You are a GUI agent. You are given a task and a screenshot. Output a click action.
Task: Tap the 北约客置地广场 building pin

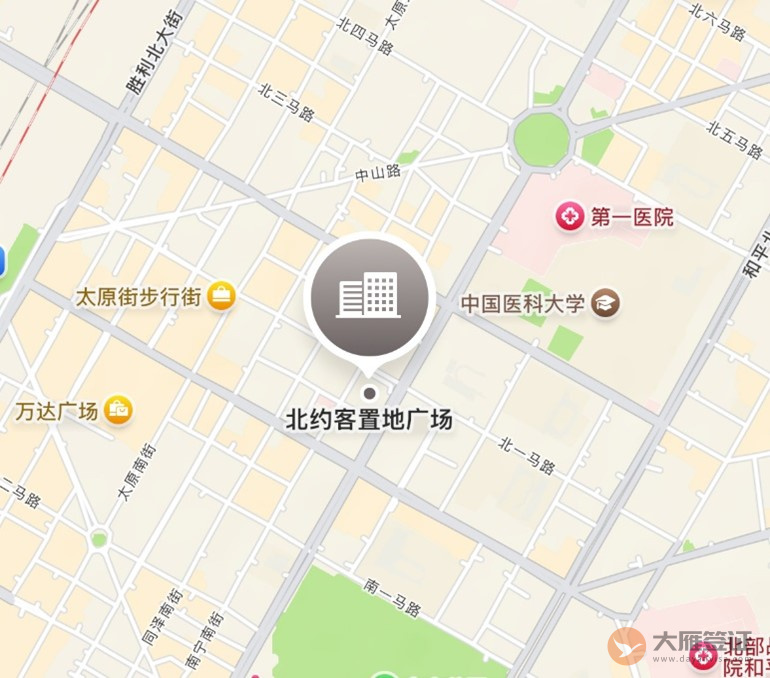369,297
